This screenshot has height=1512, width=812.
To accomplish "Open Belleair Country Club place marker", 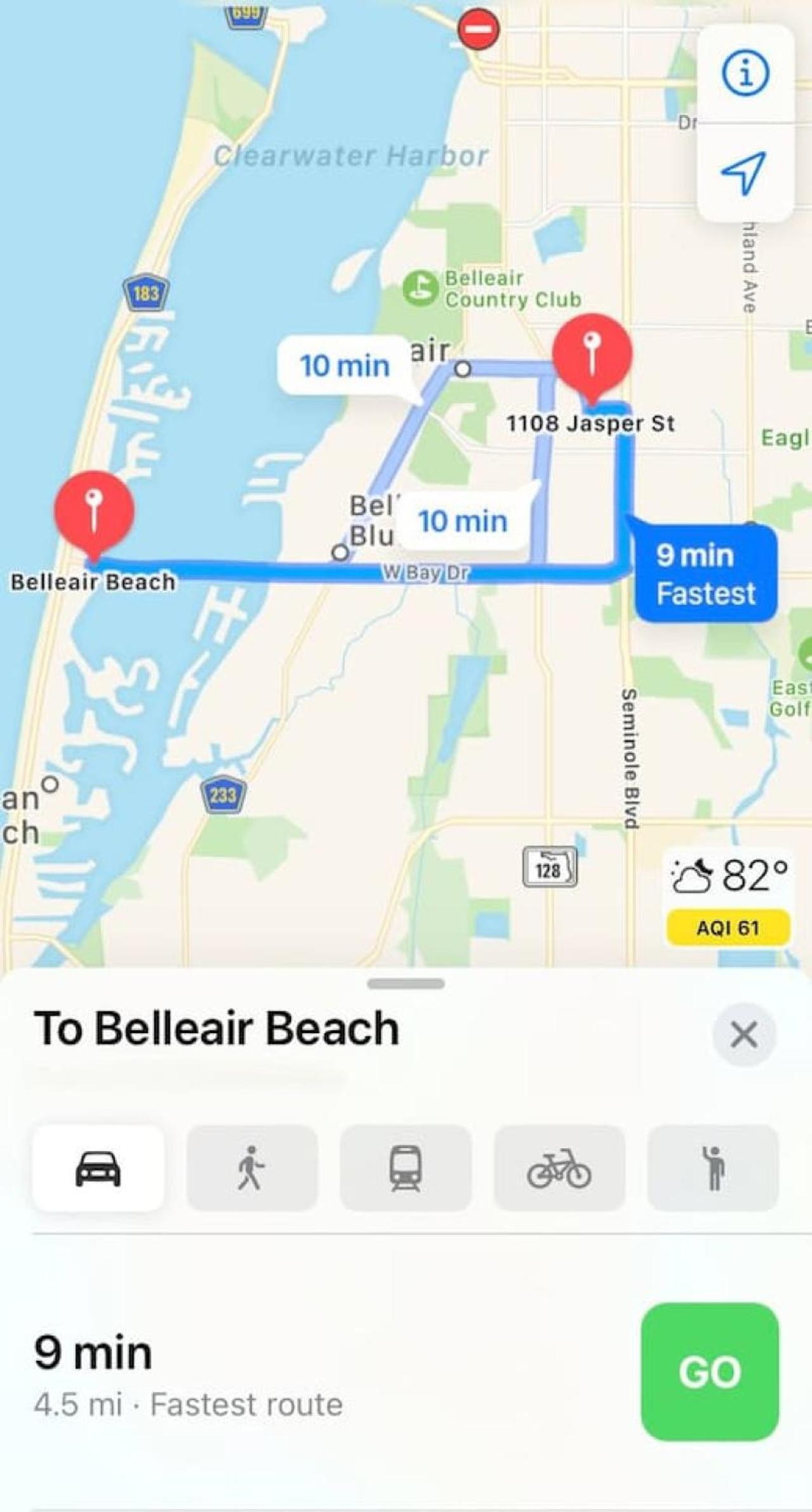I will [x=420, y=288].
